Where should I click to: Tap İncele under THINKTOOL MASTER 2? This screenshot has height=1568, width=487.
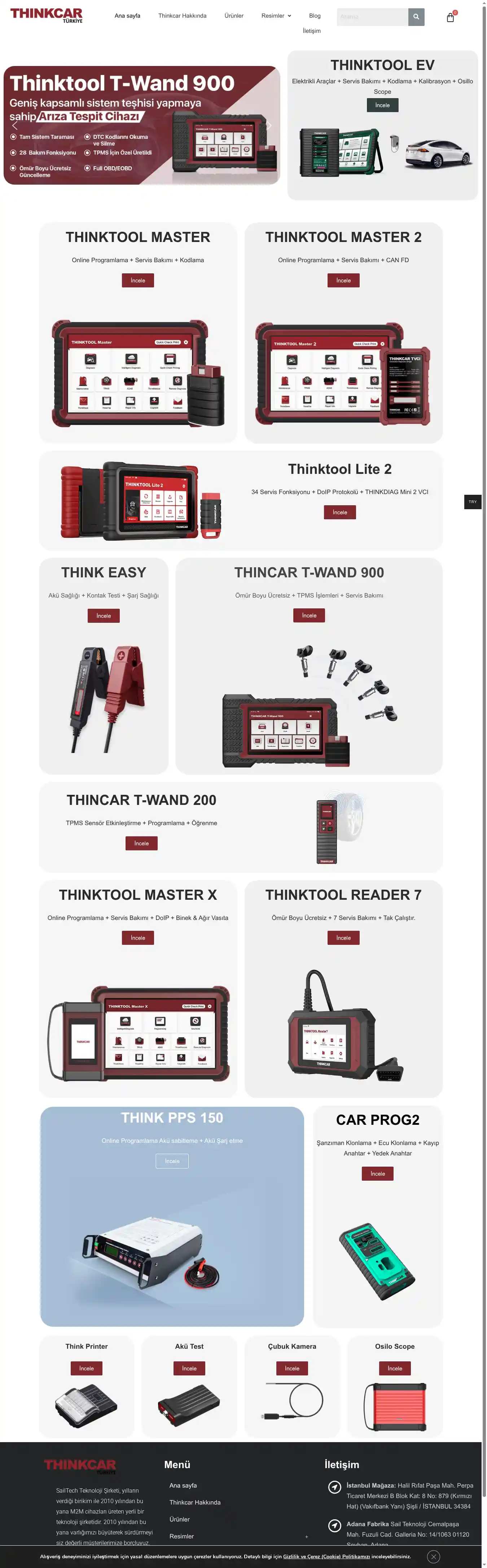coord(343,281)
